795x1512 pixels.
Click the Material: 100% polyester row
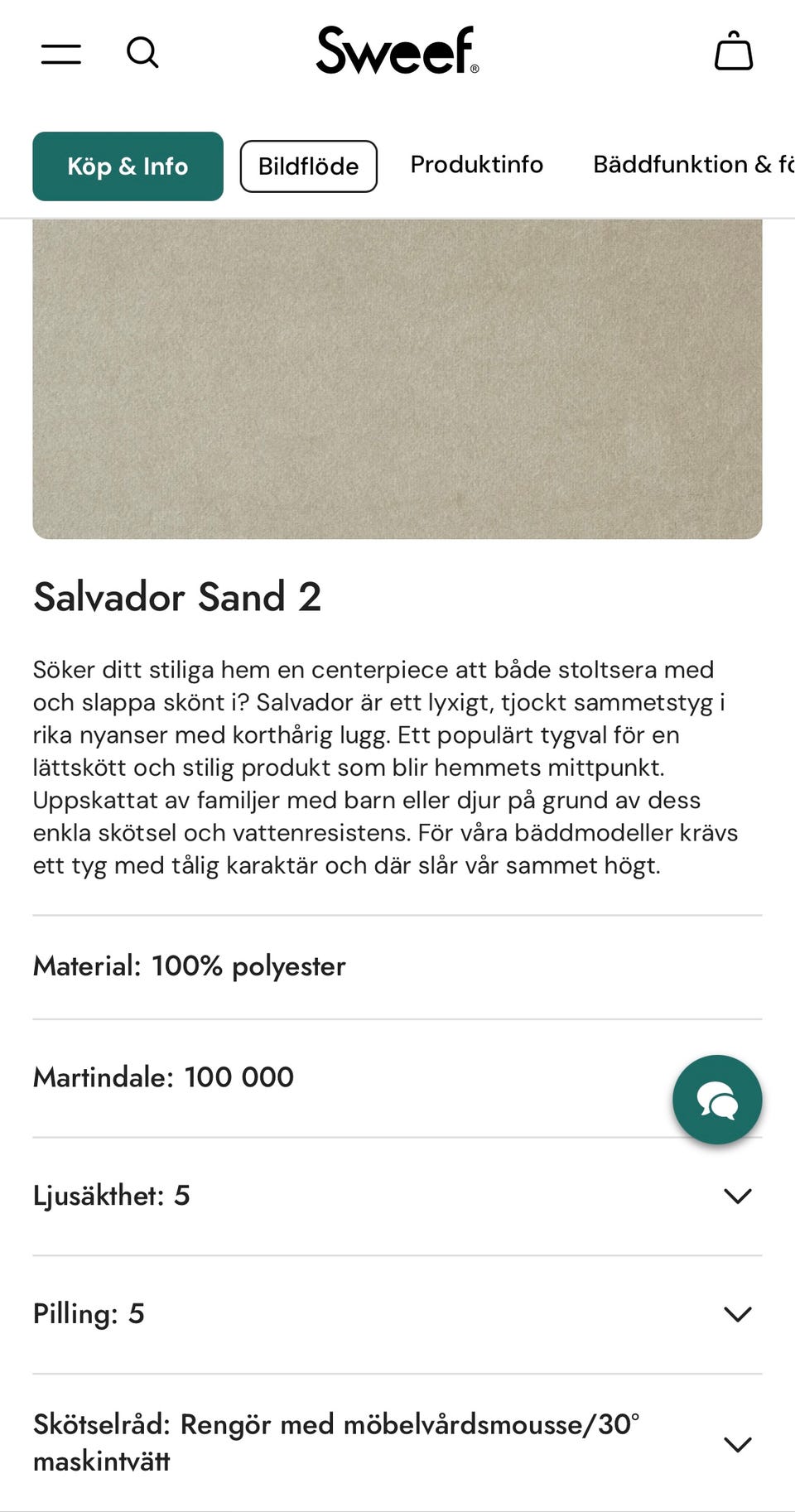click(189, 965)
